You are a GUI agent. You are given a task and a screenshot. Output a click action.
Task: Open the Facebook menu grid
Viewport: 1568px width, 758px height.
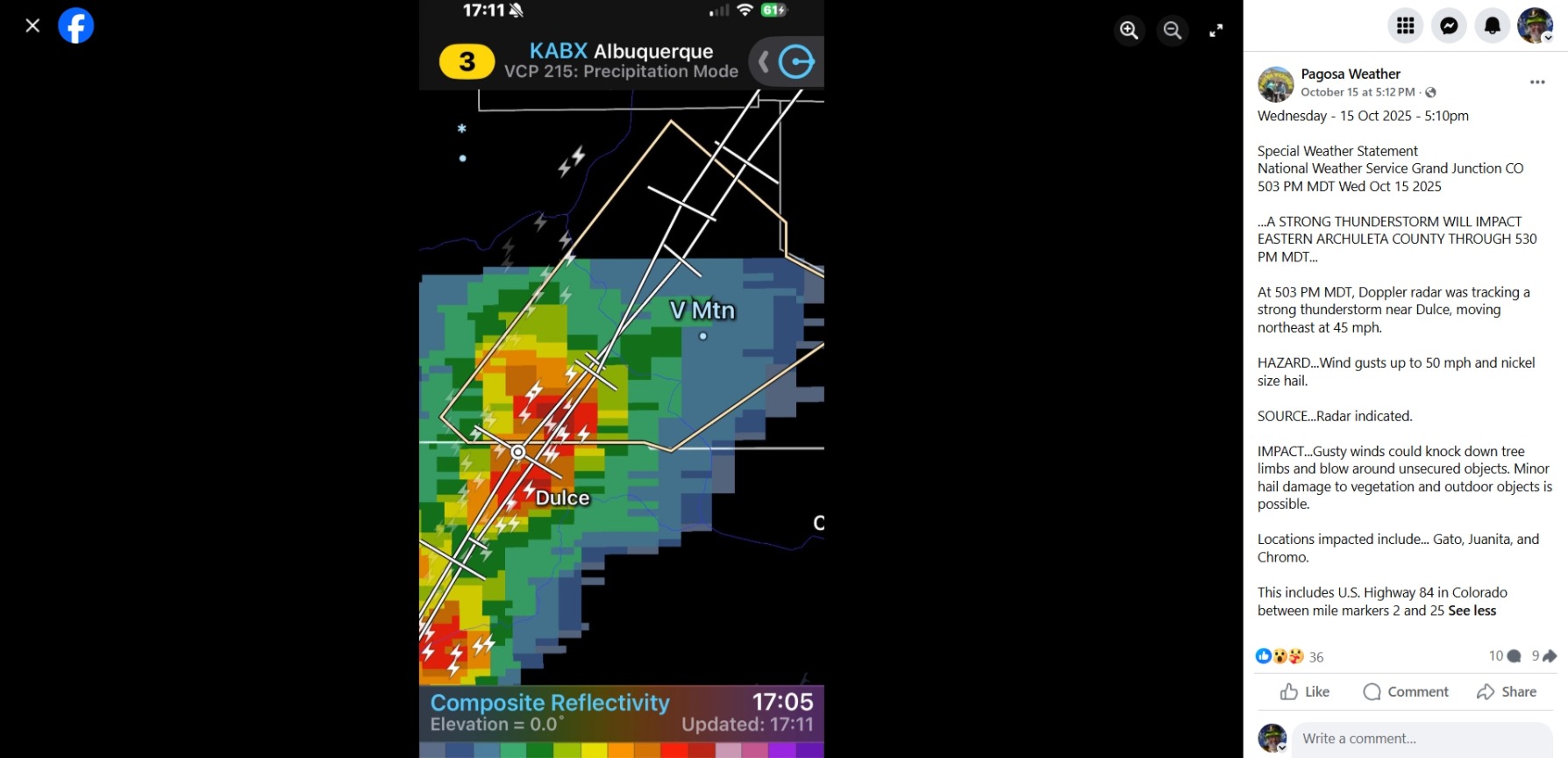point(1405,25)
